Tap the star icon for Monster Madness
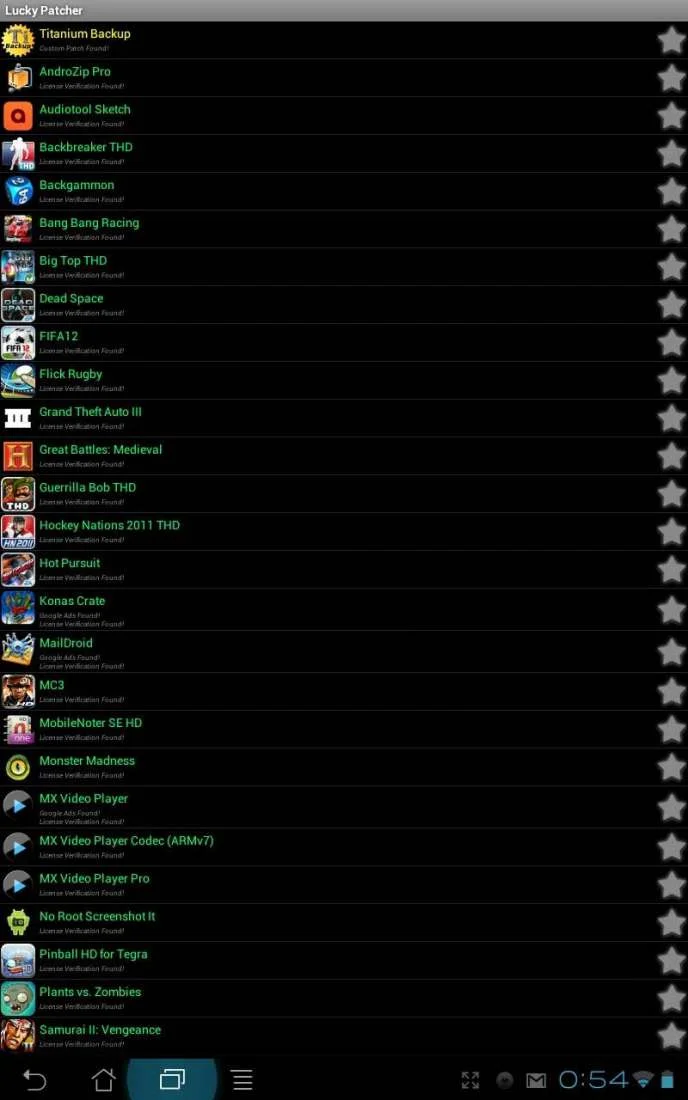688x1100 pixels. [x=671, y=767]
